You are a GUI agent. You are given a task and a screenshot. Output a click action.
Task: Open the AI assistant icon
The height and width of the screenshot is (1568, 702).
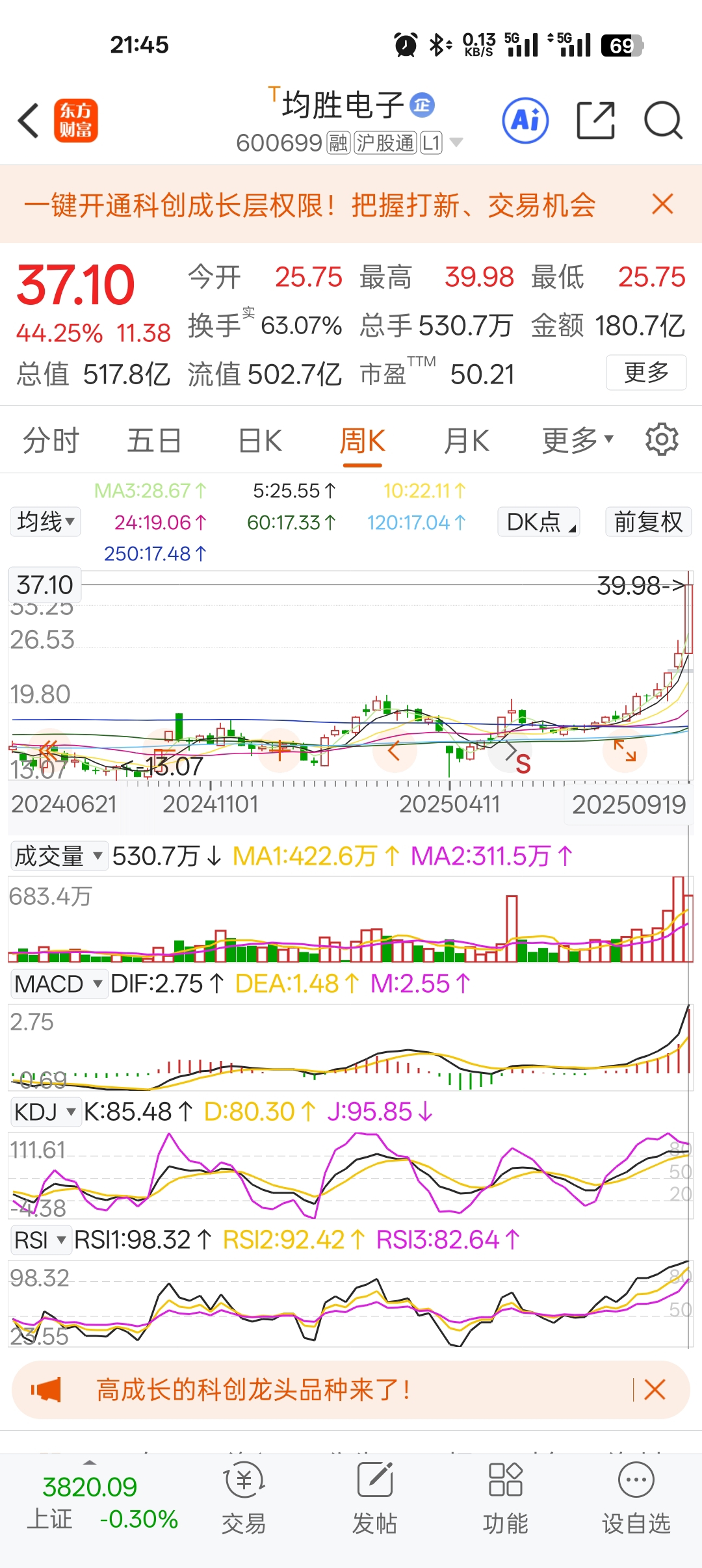coord(525,120)
